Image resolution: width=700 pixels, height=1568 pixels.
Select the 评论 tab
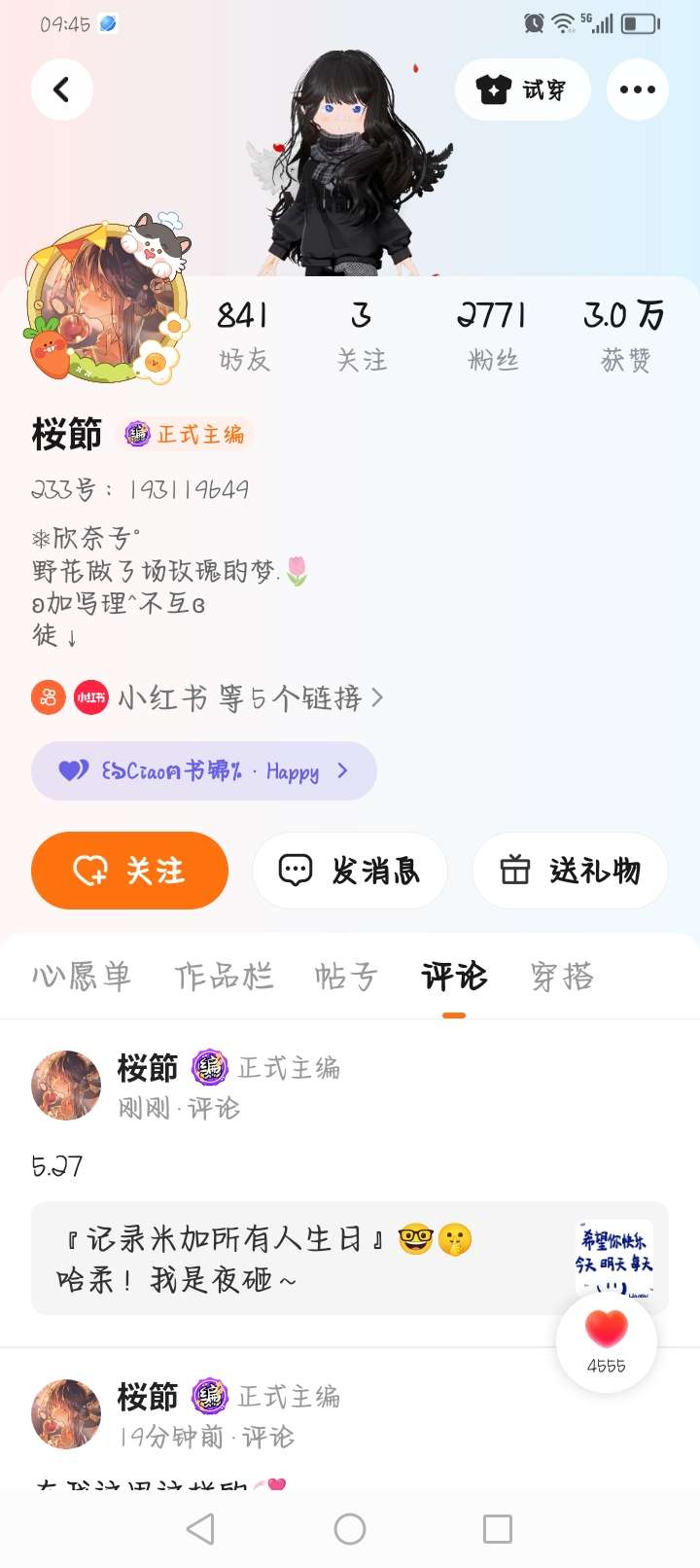coord(454,977)
